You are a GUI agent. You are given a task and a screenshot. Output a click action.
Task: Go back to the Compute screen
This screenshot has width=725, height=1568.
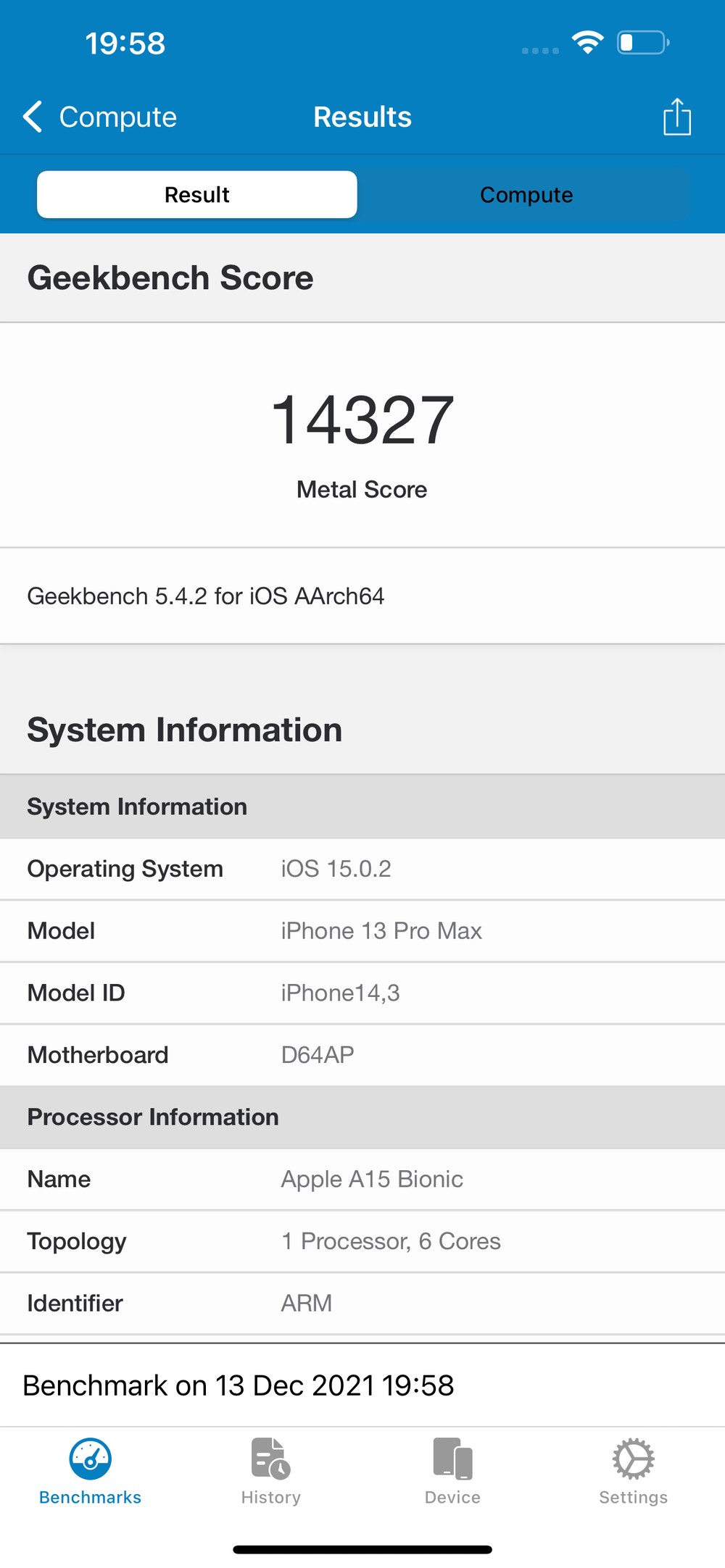tap(100, 117)
